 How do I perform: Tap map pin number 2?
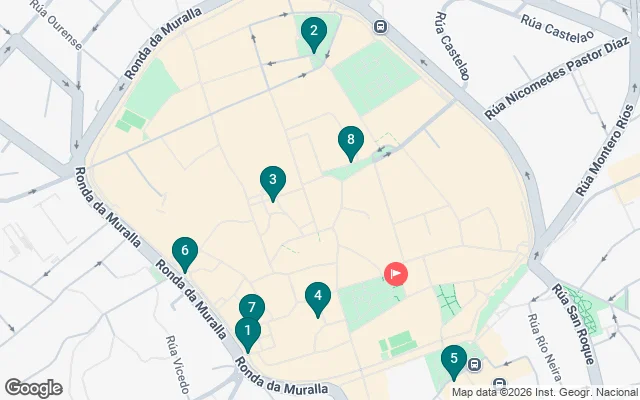click(314, 34)
